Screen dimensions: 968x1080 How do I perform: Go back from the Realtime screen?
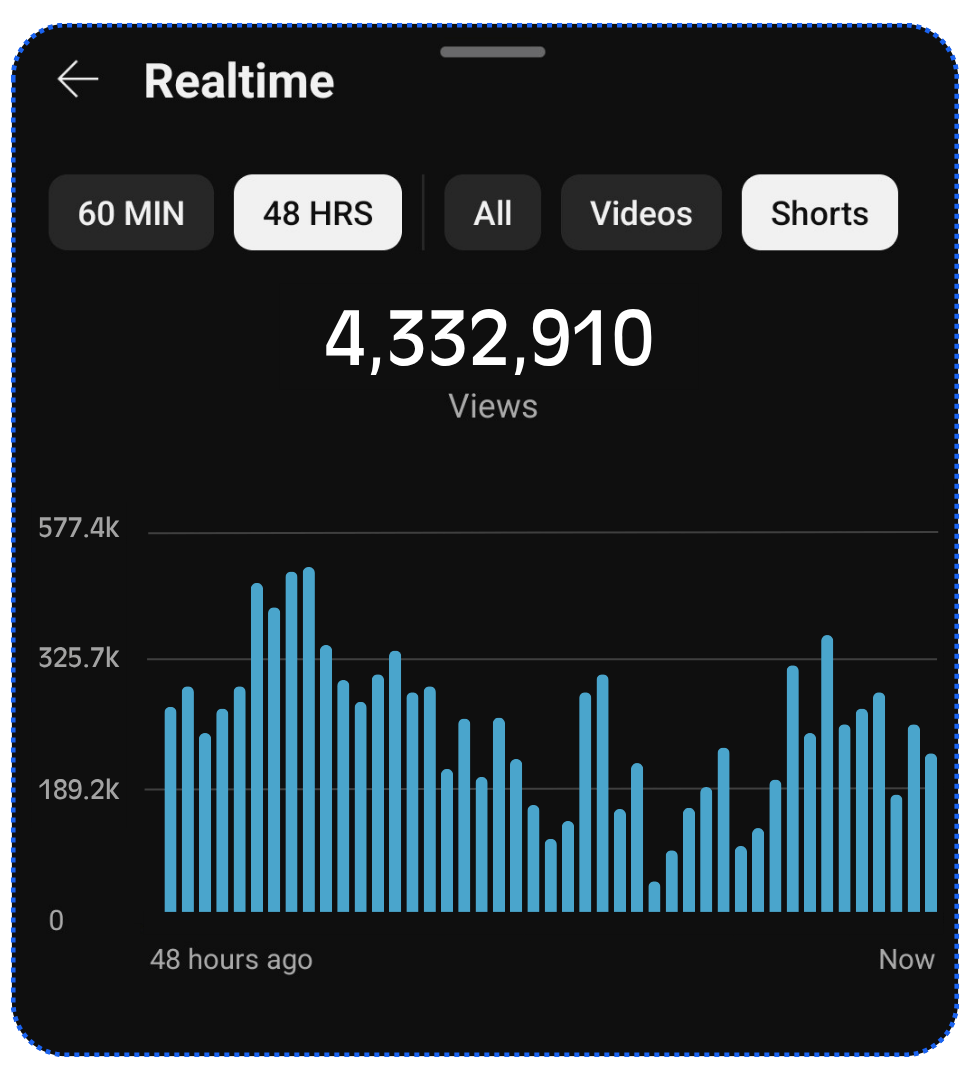click(x=78, y=80)
